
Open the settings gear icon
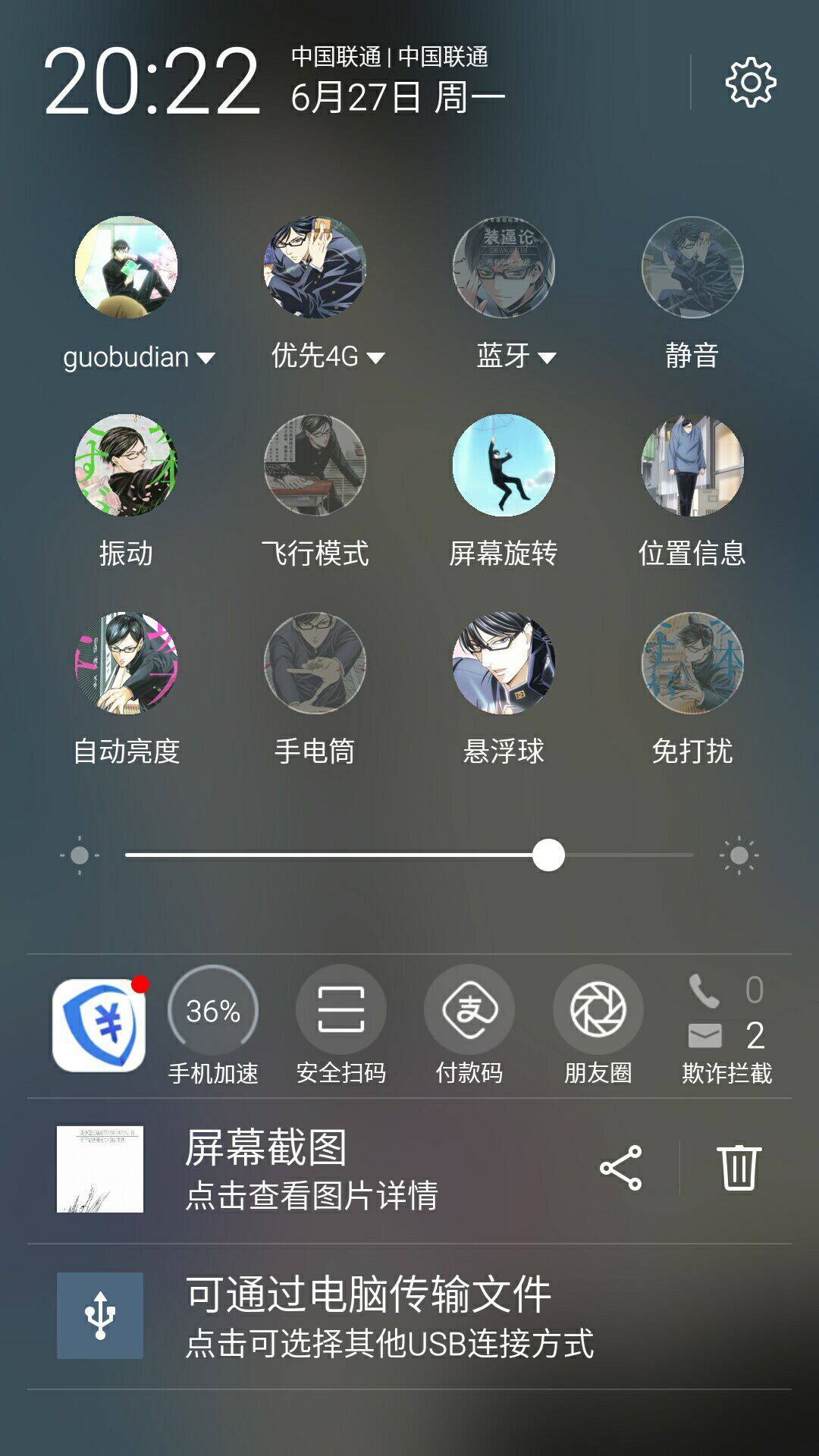(x=751, y=82)
